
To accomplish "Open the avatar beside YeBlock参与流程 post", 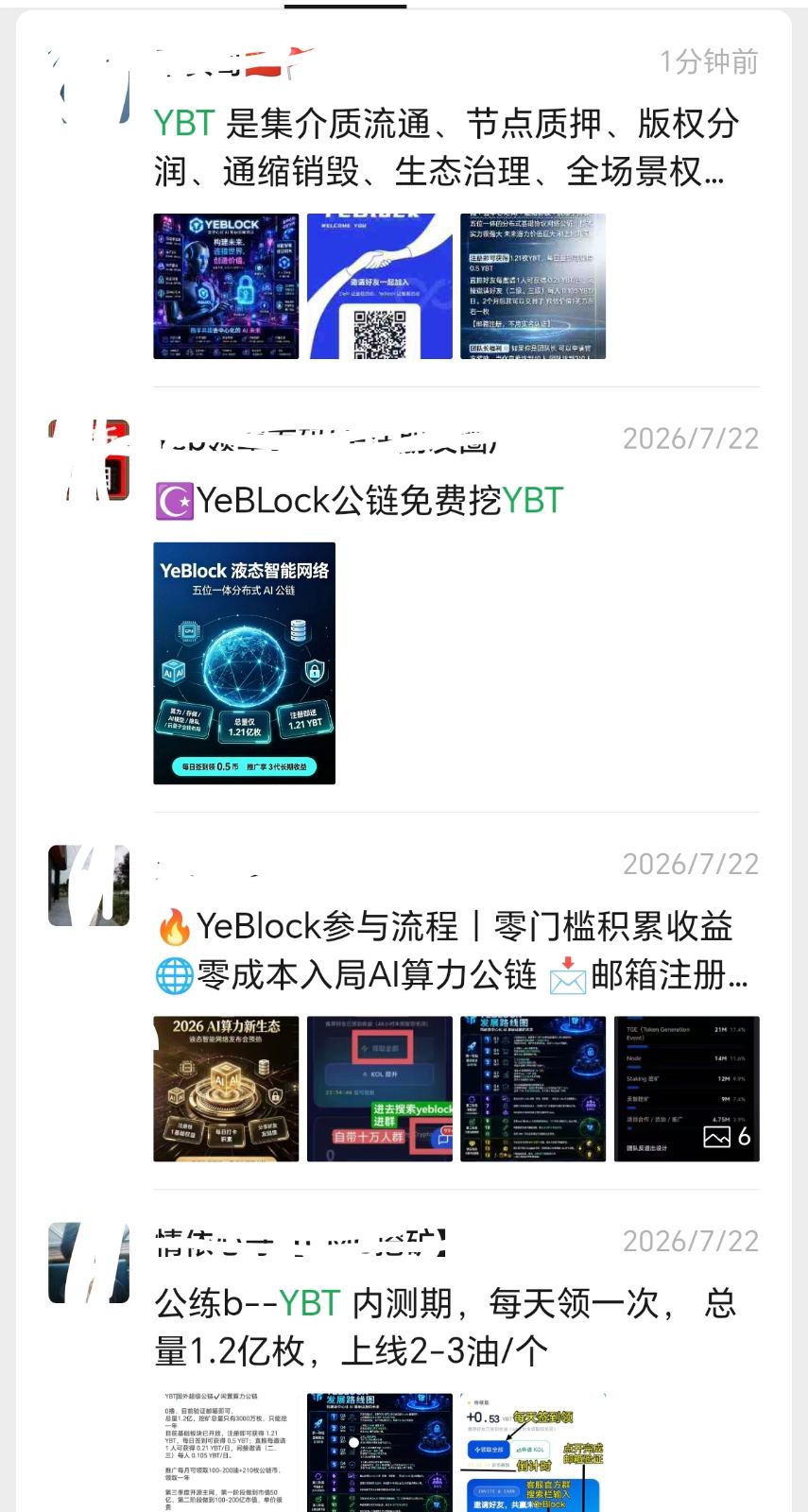I will click(89, 885).
